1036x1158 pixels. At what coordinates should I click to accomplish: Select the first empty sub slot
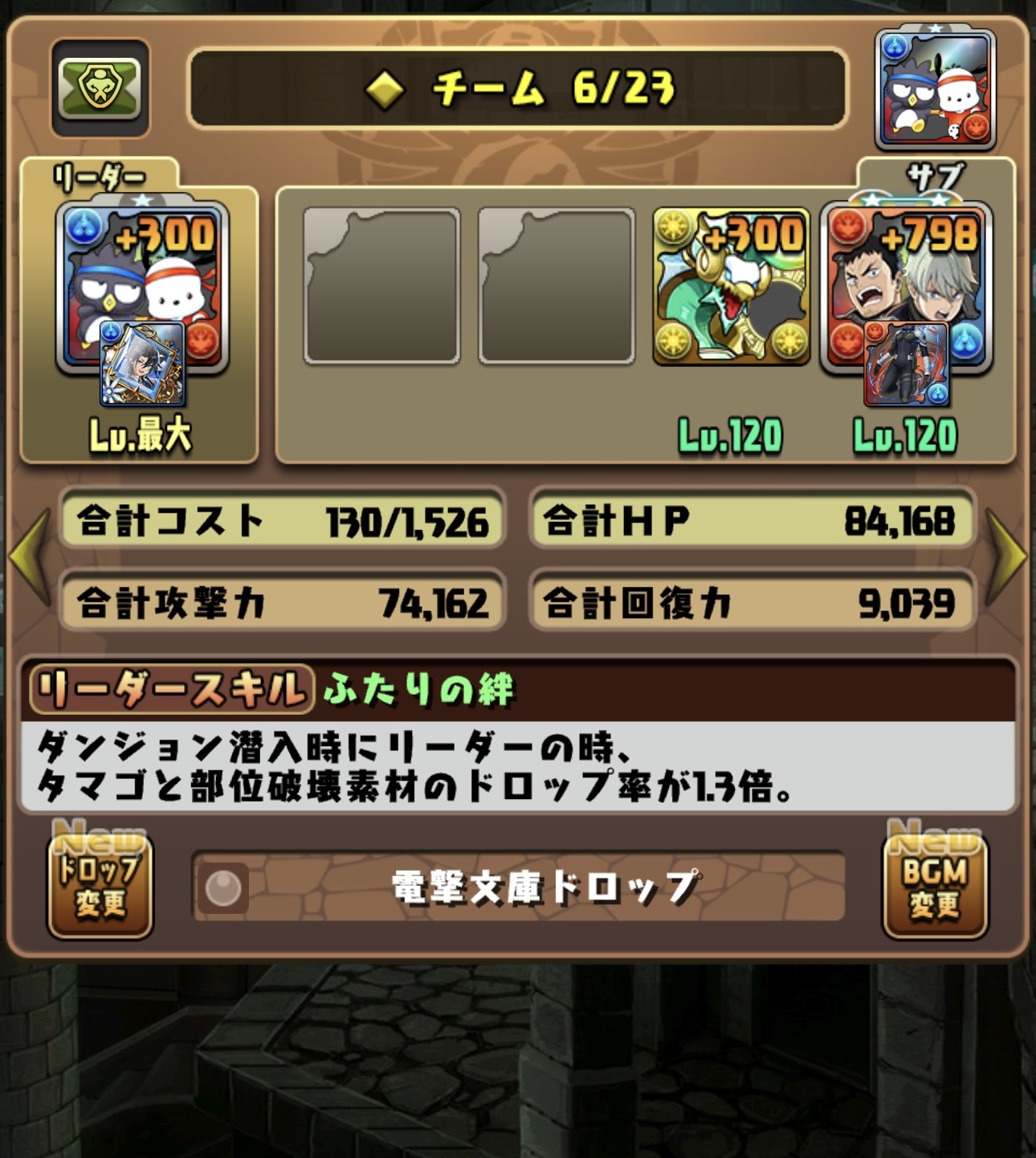coord(381,286)
